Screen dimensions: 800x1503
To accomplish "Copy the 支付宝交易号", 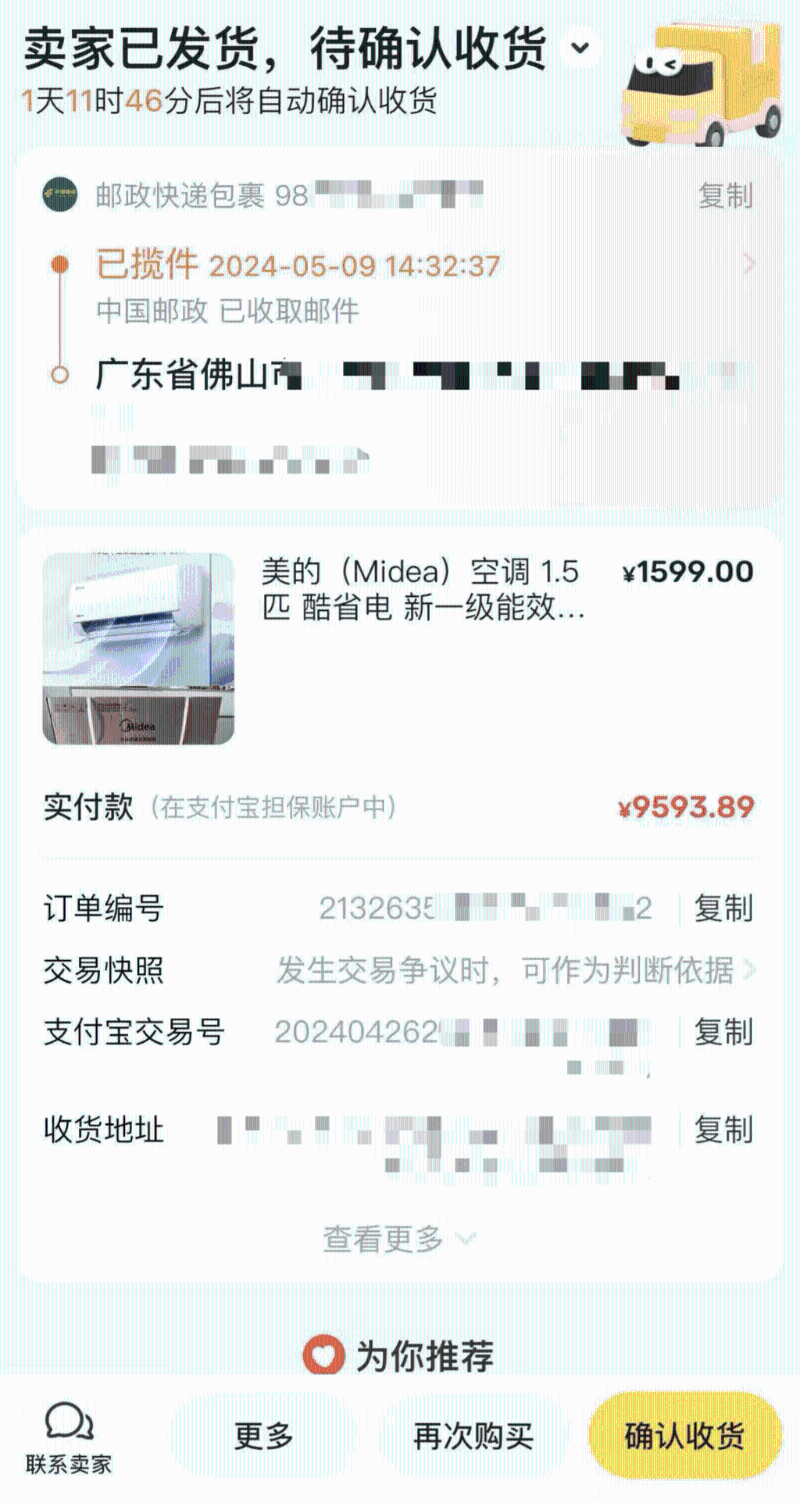I will coord(724,1031).
